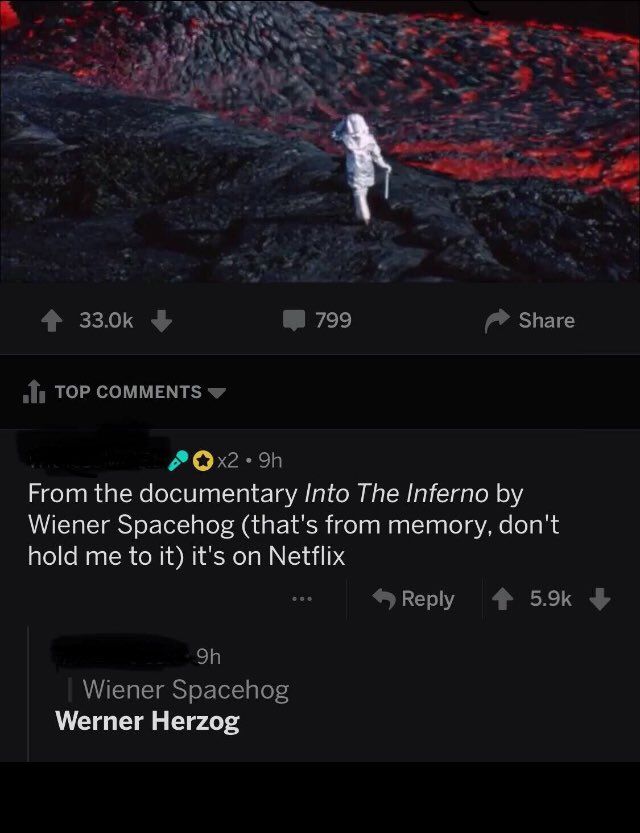
Task: Upvote the comment with 5.9k votes
Action: point(502,599)
